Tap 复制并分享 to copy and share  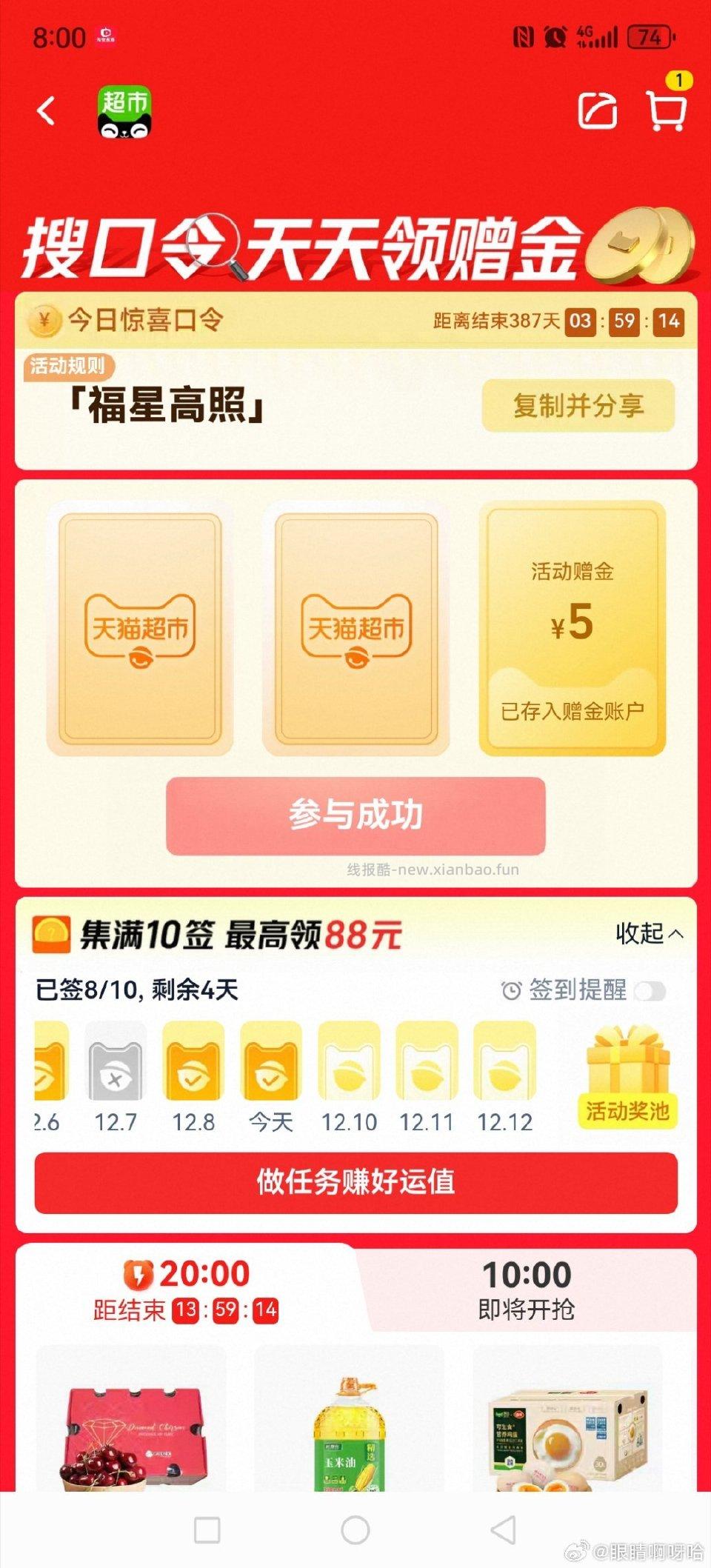click(x=578, y=405)
